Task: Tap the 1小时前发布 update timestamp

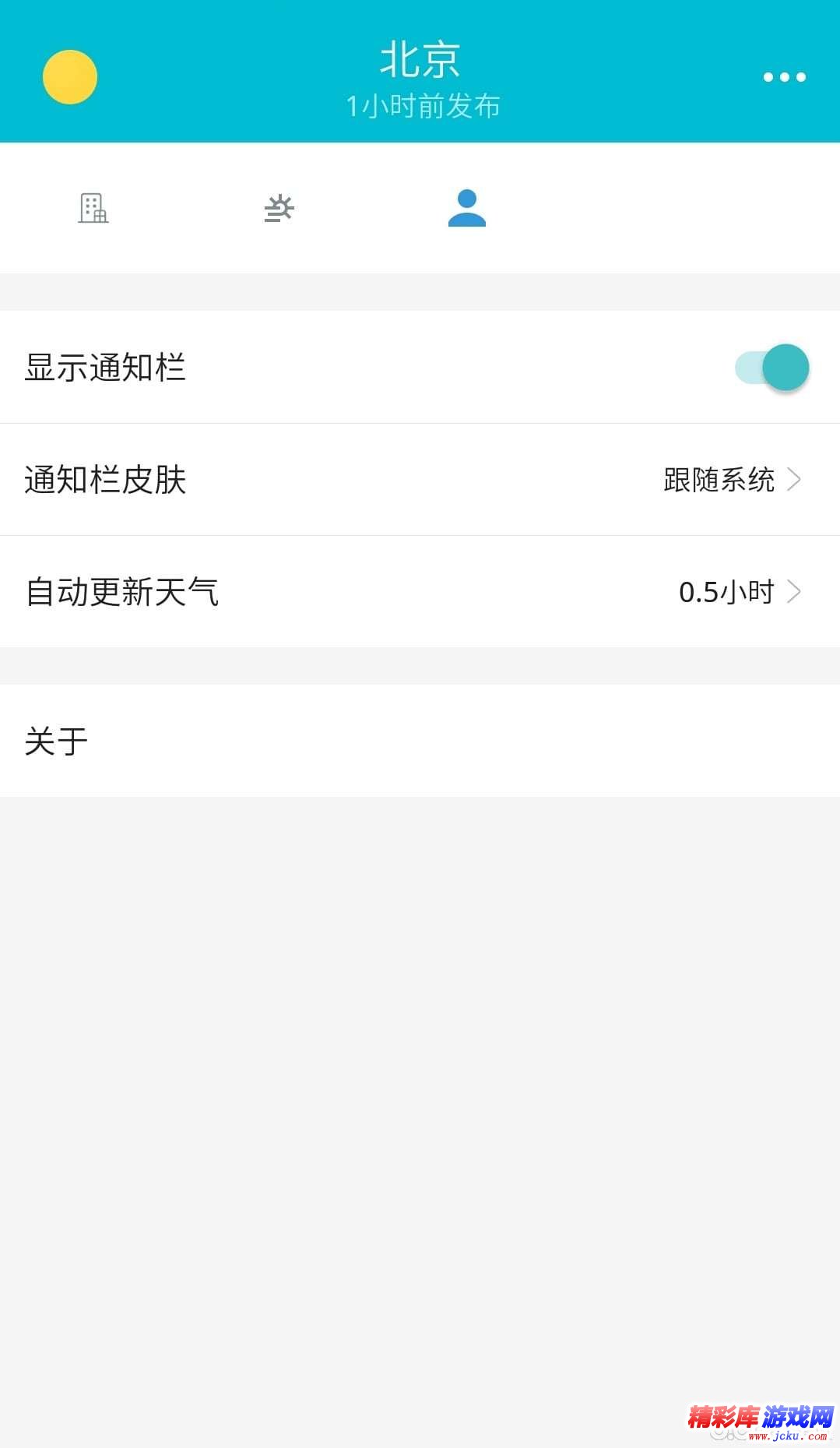Action: [424, 104]
